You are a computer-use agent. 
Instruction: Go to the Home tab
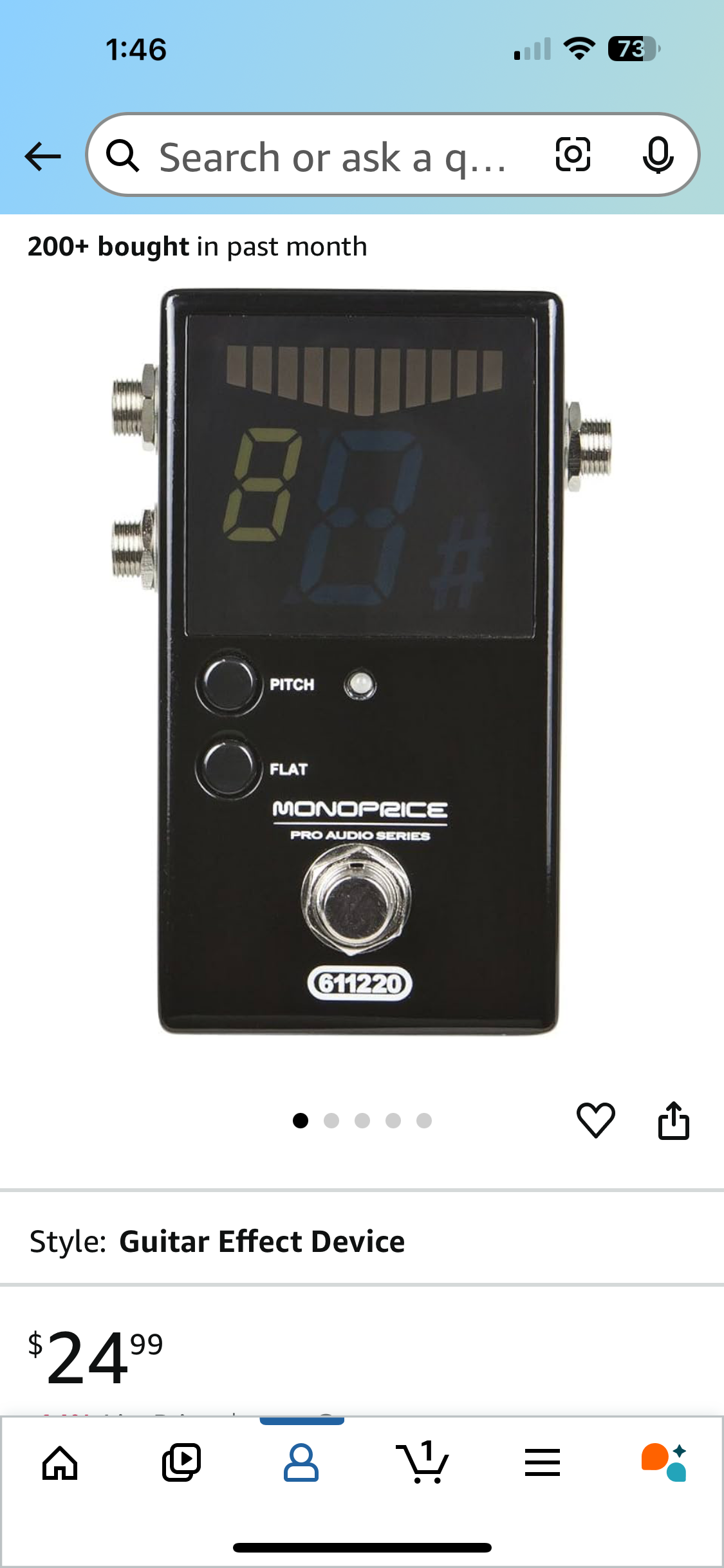[x=60, y=1463]
